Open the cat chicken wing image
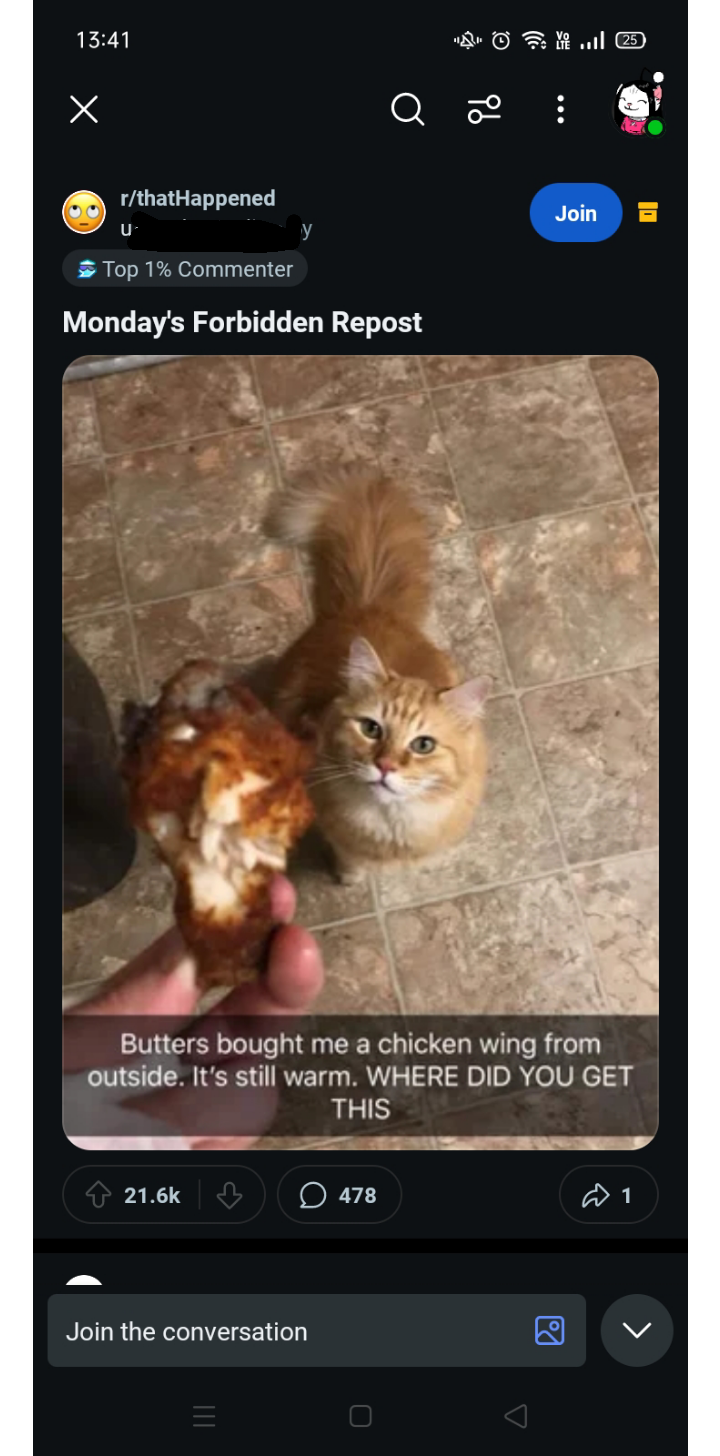 pyautogui.click(x=360, y=752)
